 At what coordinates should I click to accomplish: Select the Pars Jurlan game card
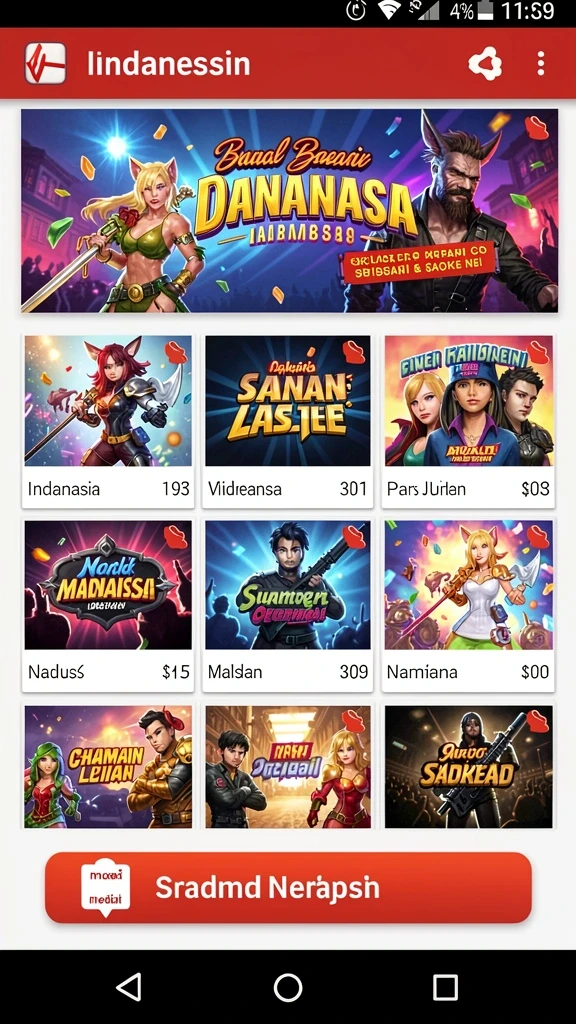469,421
